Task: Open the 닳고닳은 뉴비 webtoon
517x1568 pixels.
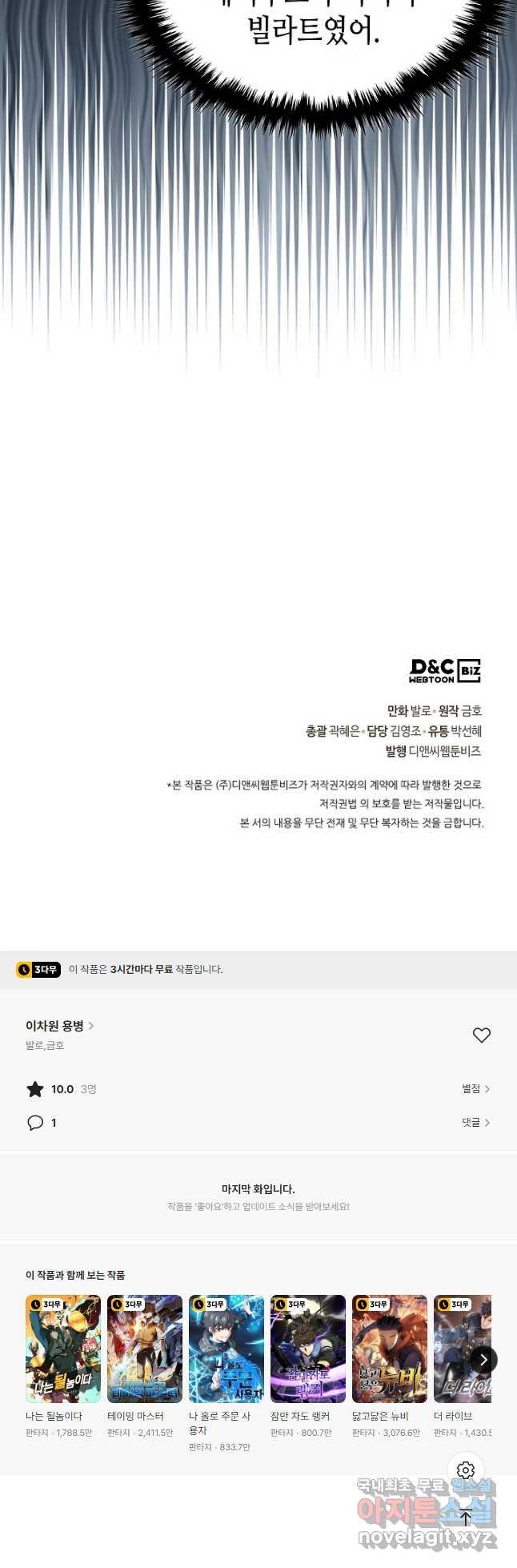Action: (x=390, y=1349)
